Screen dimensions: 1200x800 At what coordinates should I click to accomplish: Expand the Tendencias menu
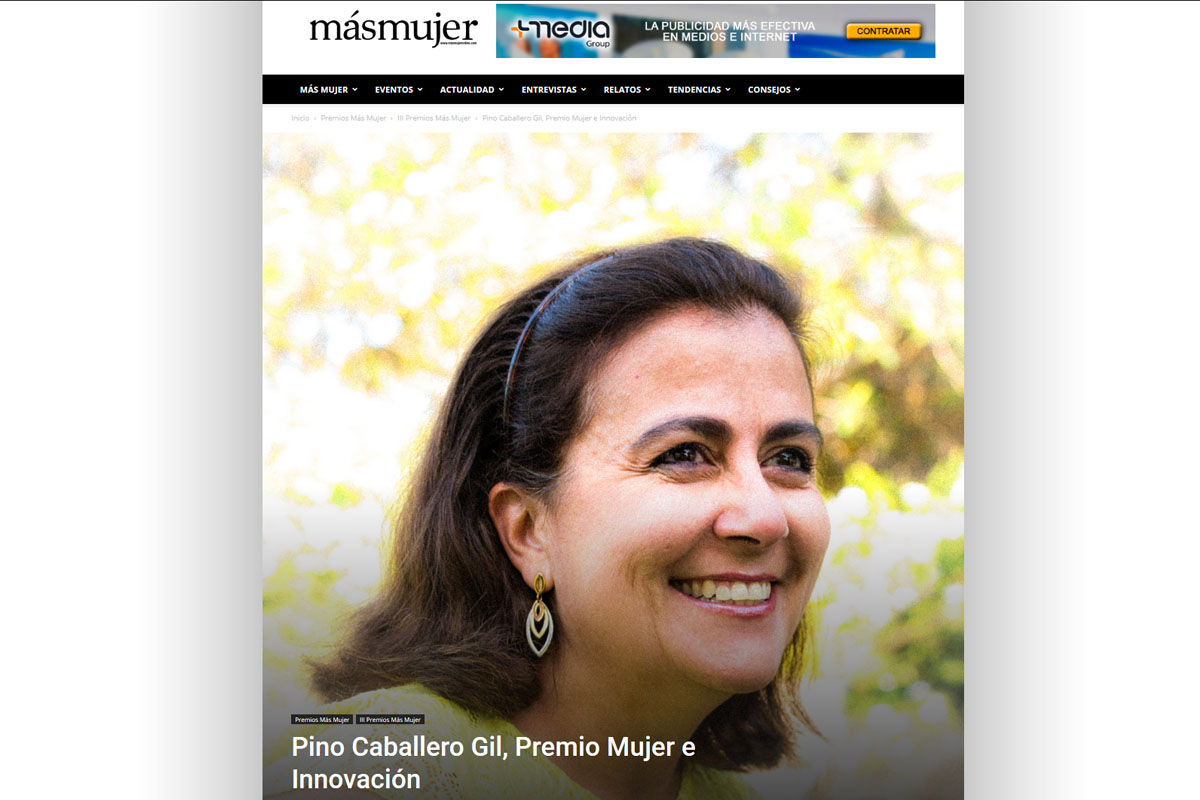point(698,90)
